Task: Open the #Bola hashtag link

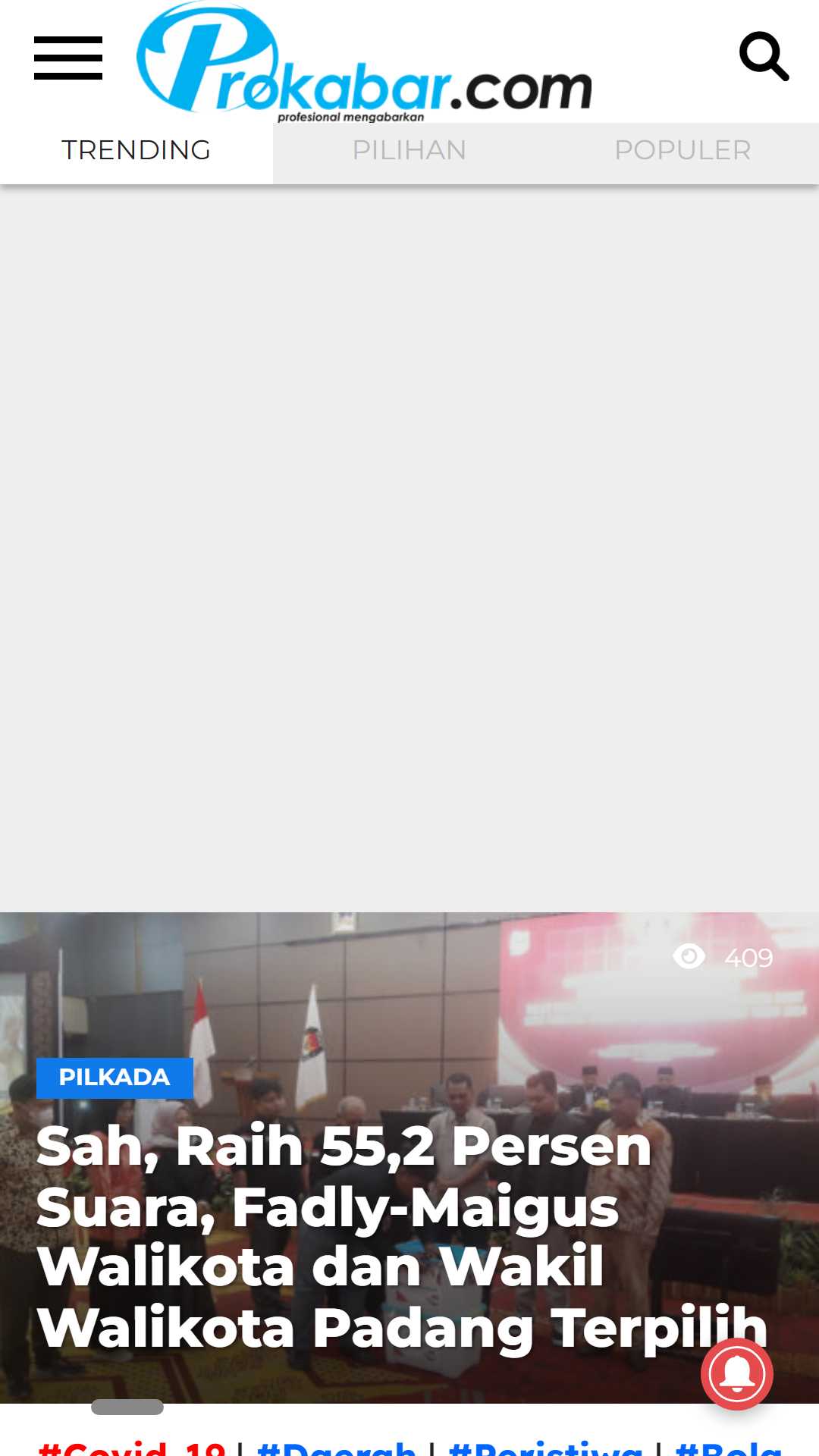Action: (728, 1447)
